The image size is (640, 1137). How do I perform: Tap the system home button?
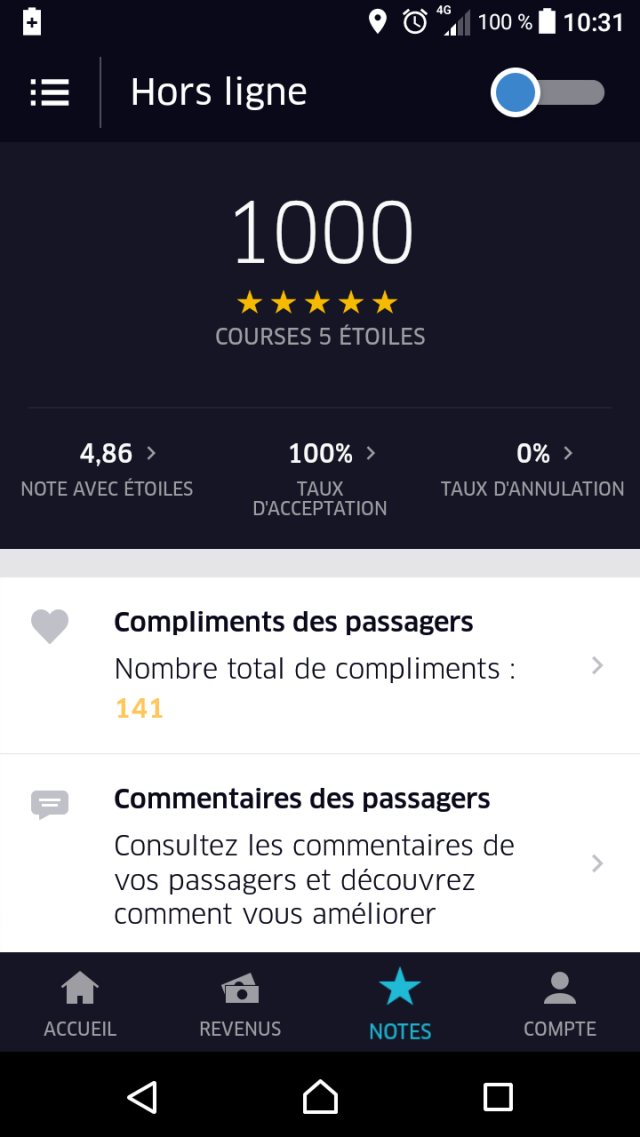click(x=320, y=1097)
